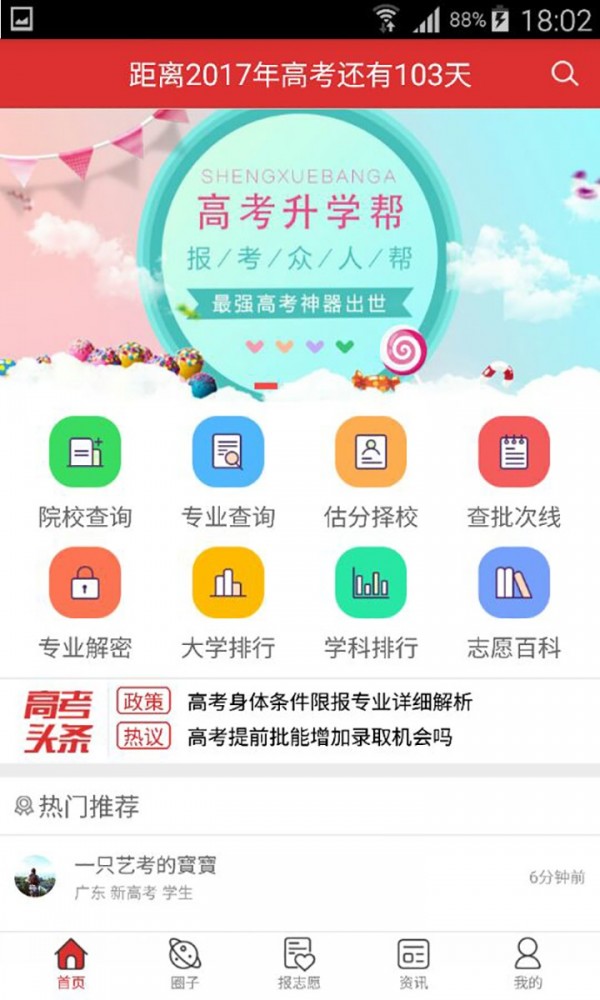Open the search icon in the header
The image size is (600, 1000).
coord(565,74)
